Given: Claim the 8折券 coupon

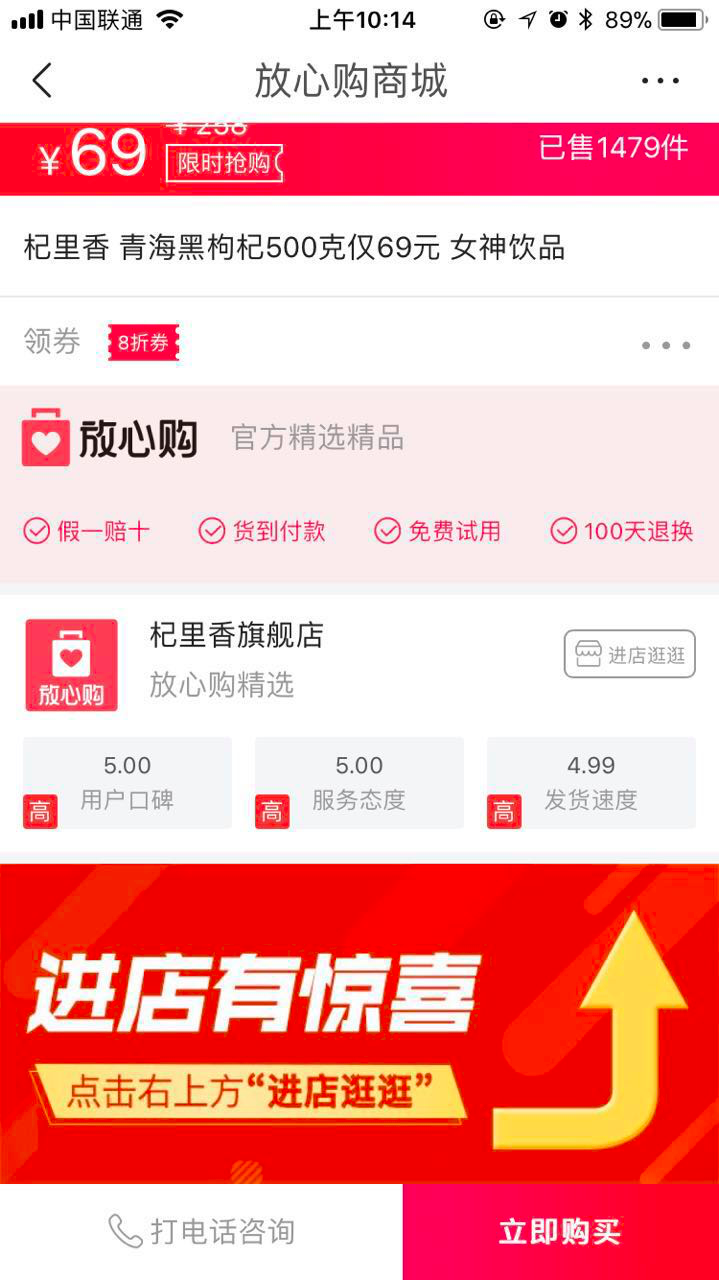Looking at the screenshot, I should pos(143,342).
